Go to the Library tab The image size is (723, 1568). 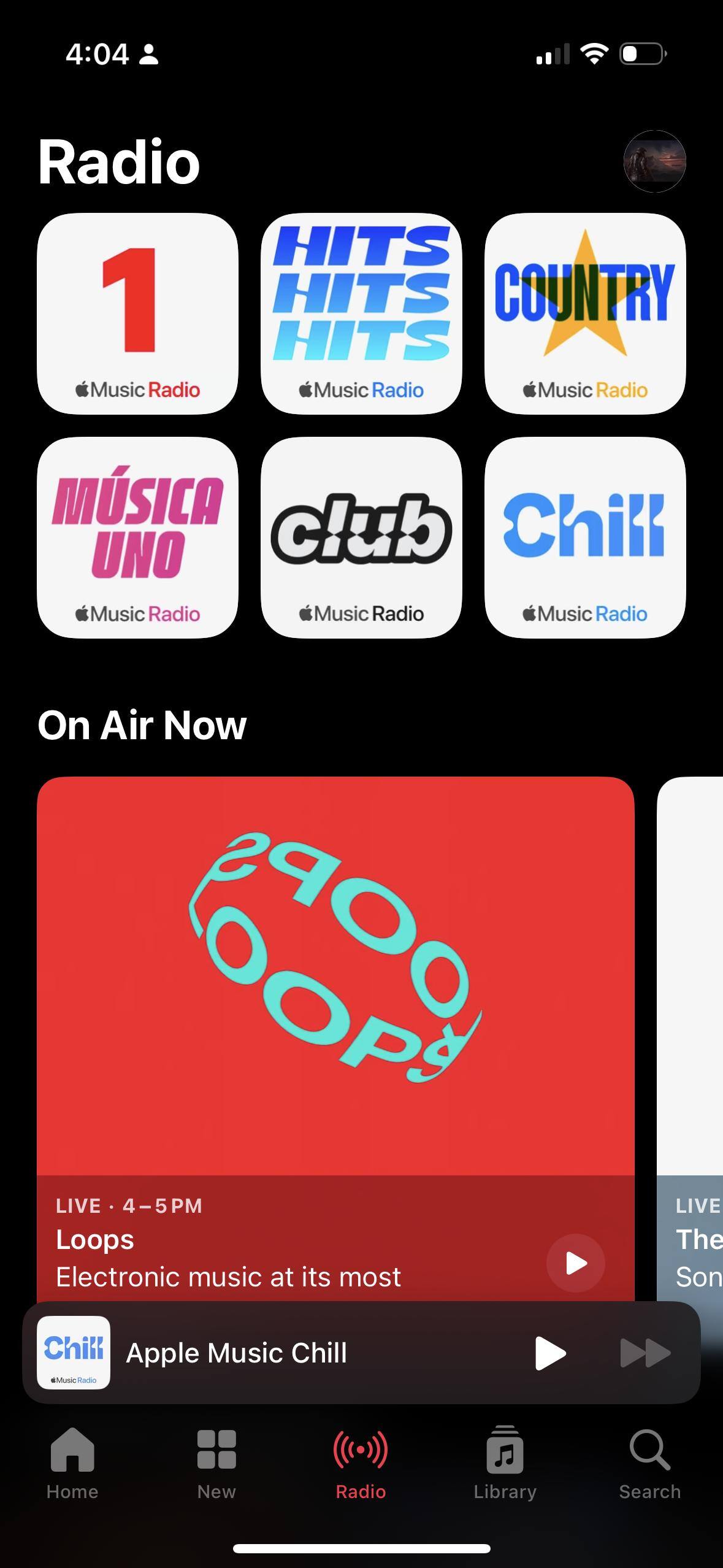point(505,1463)
